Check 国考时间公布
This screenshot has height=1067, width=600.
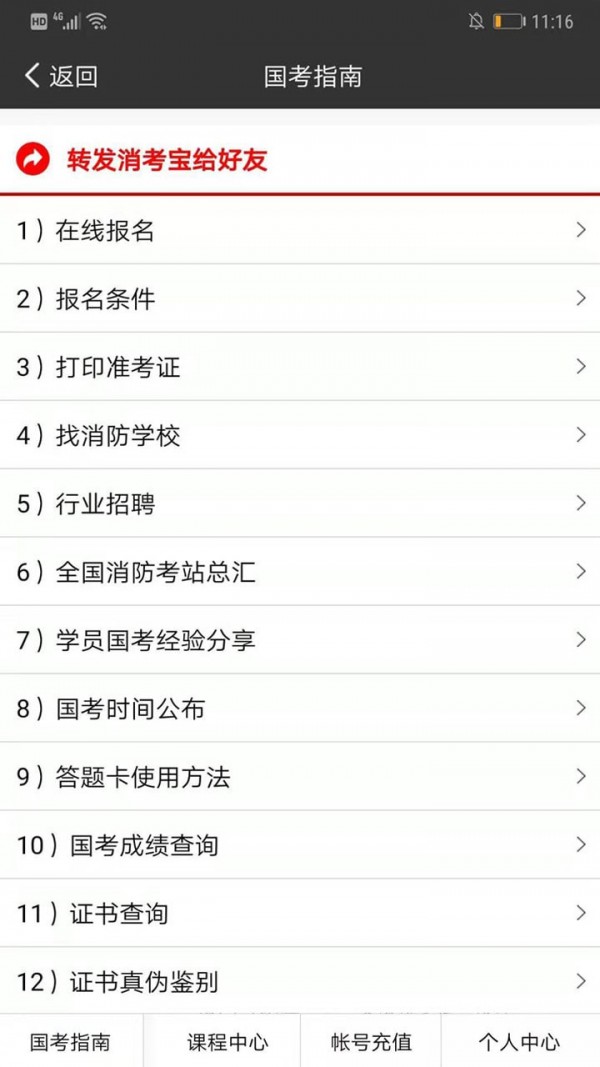(x=300, y=708)
